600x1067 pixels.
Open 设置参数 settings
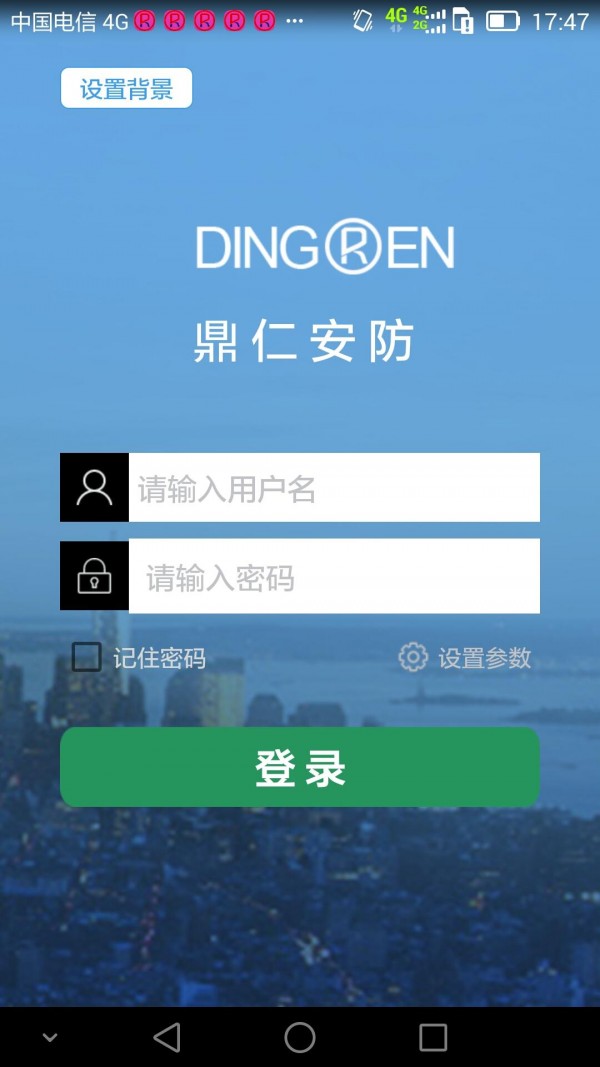pyautogui.click(x=466, y=657)
